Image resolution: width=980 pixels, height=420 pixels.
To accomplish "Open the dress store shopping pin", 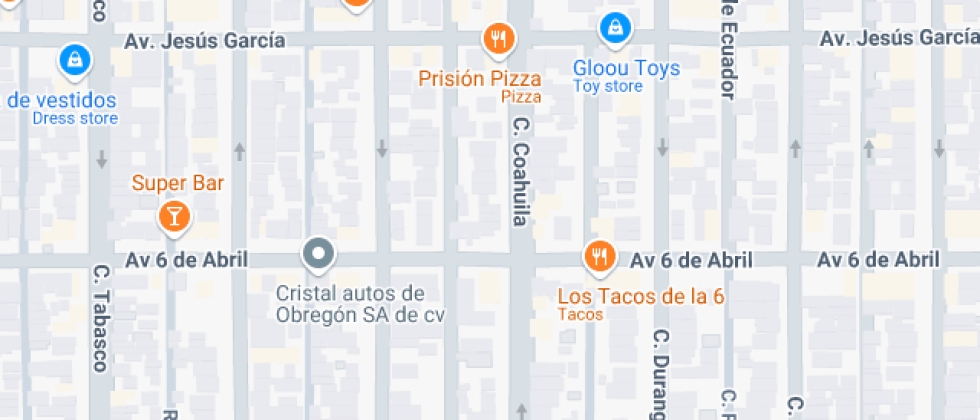I will (74, 60).
